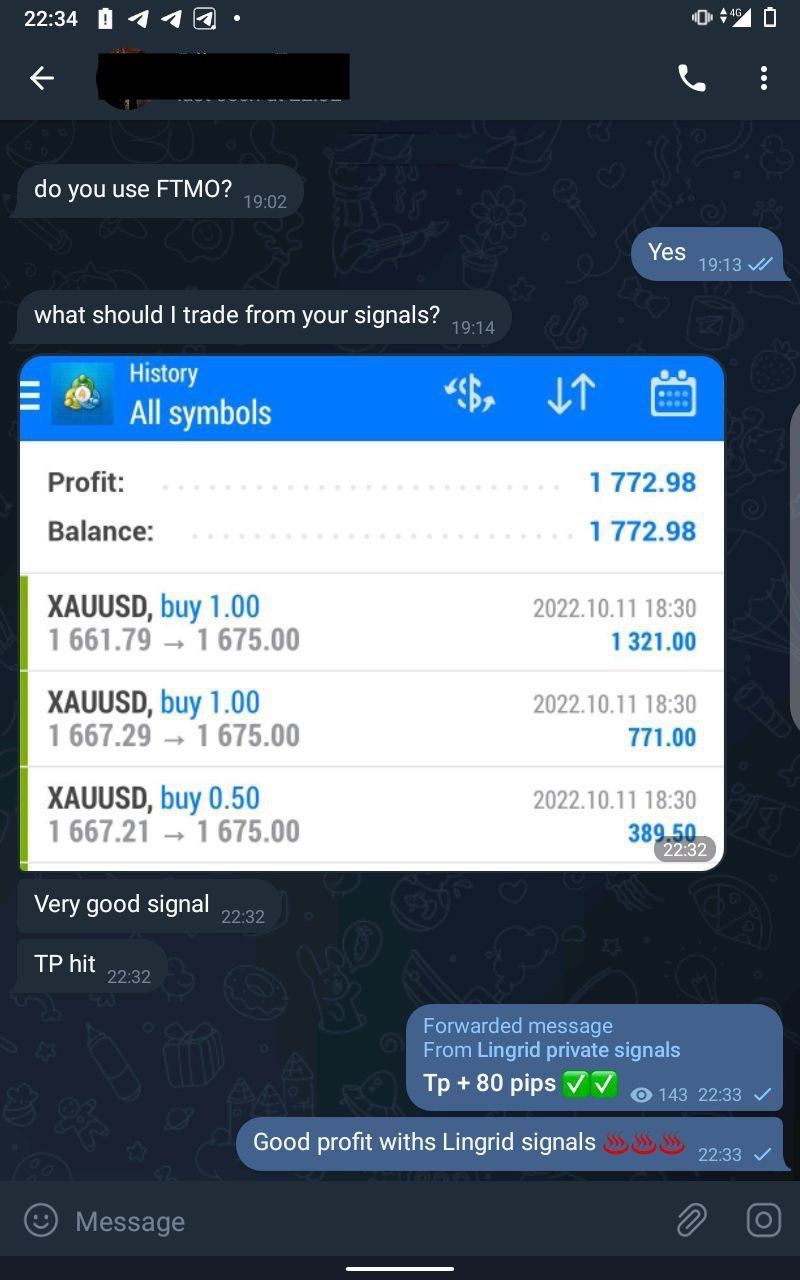Image resolution: width=800 pixels, height=1280 pixels.
Task: Open the three-dot overflow menu
Action: (x=763, y=78)
